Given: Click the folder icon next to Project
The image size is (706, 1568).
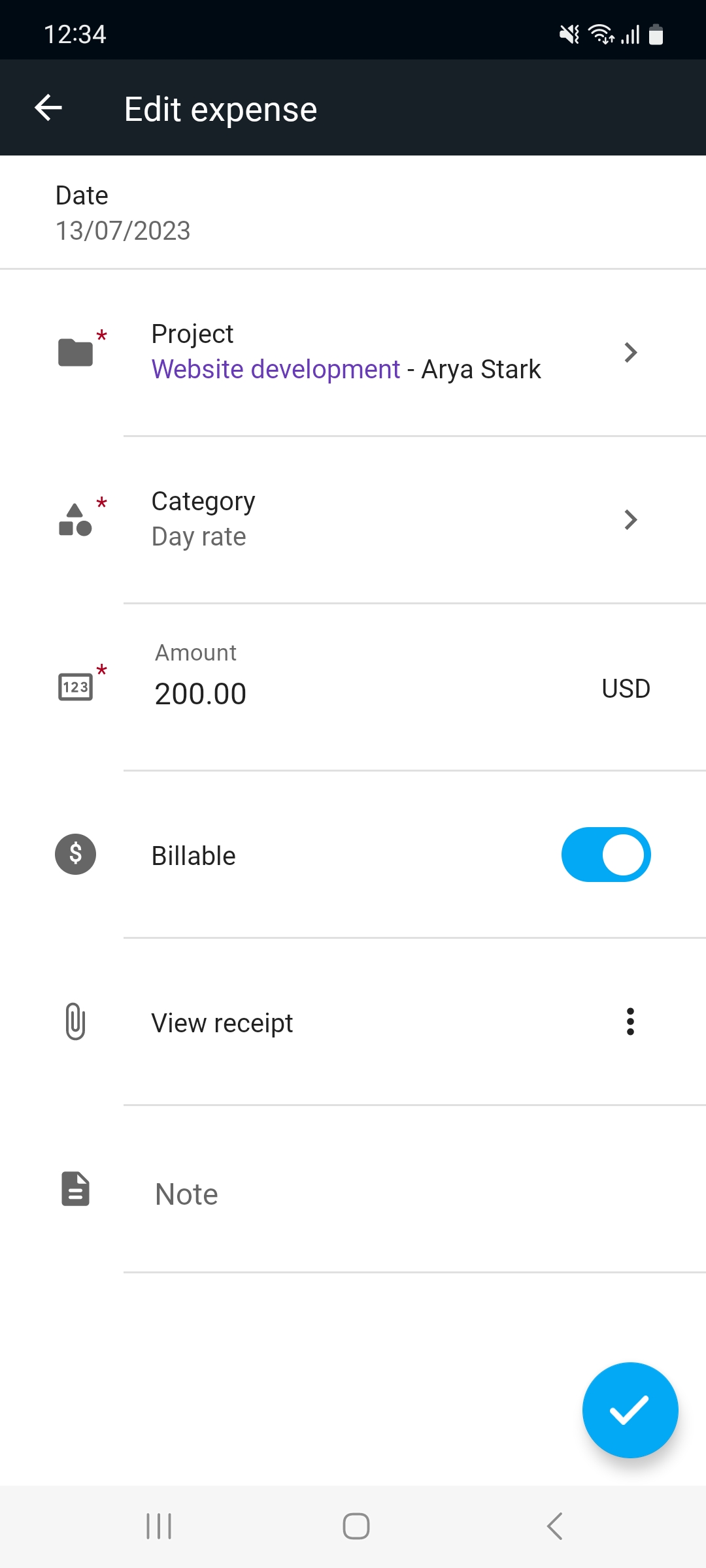Looking at the screenshot, I should (x=75, y=351).
